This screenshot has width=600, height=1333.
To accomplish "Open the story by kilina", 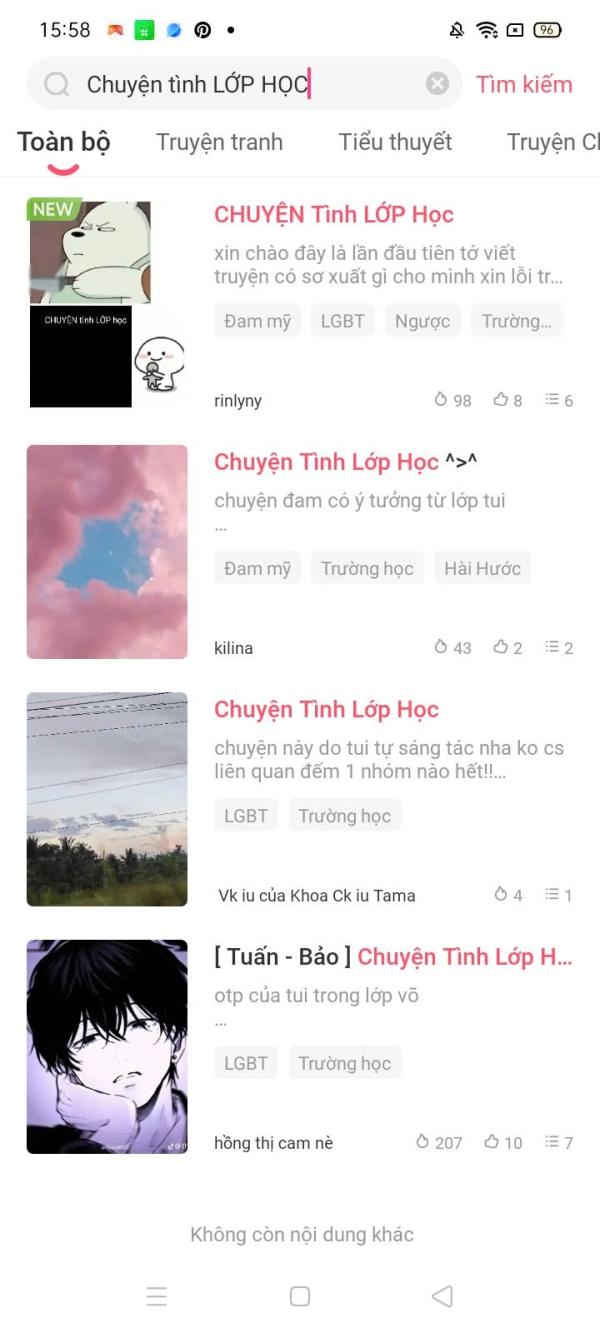I will click(326, 462).
